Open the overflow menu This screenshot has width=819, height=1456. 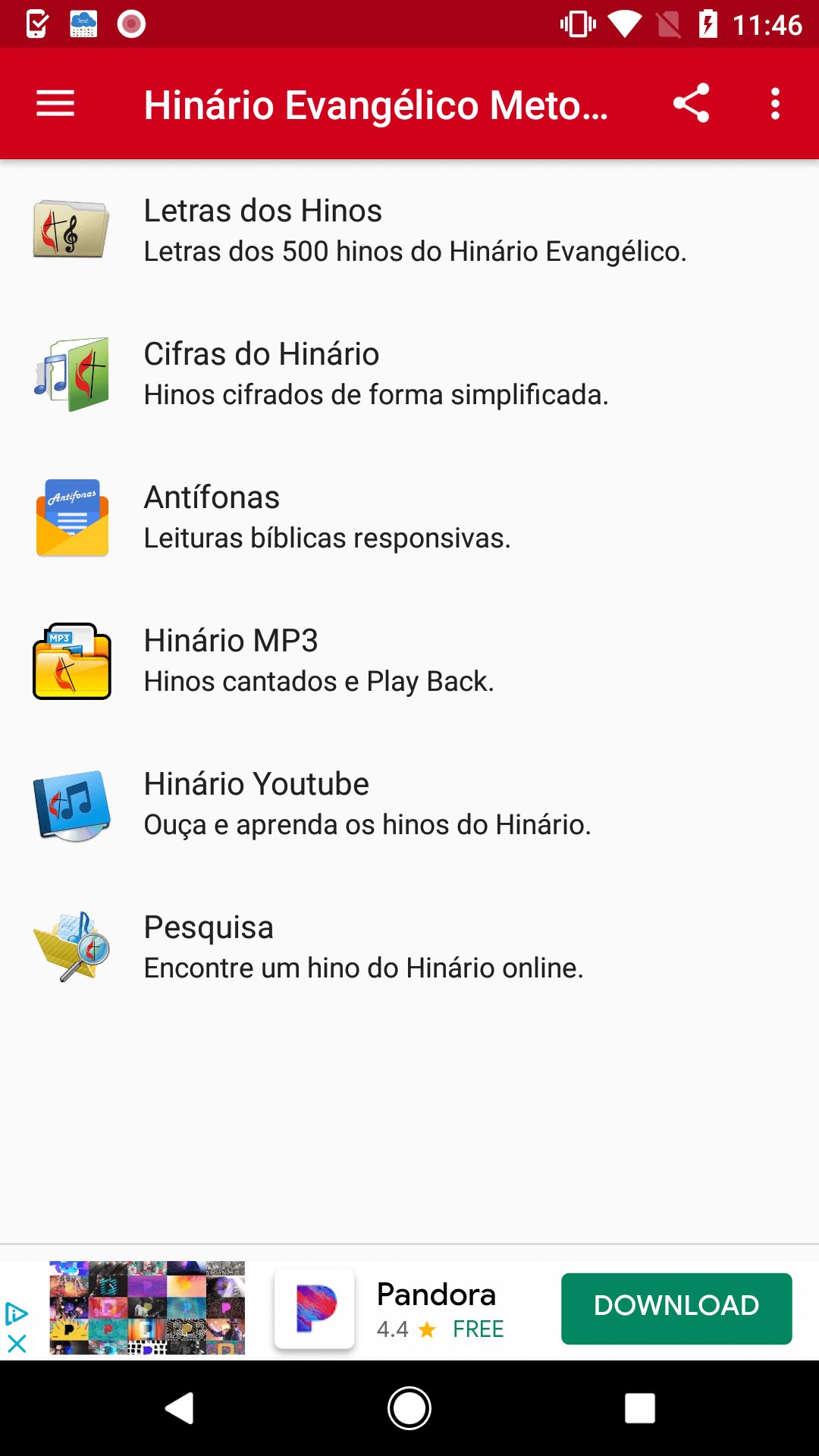[x=775, y=104]
